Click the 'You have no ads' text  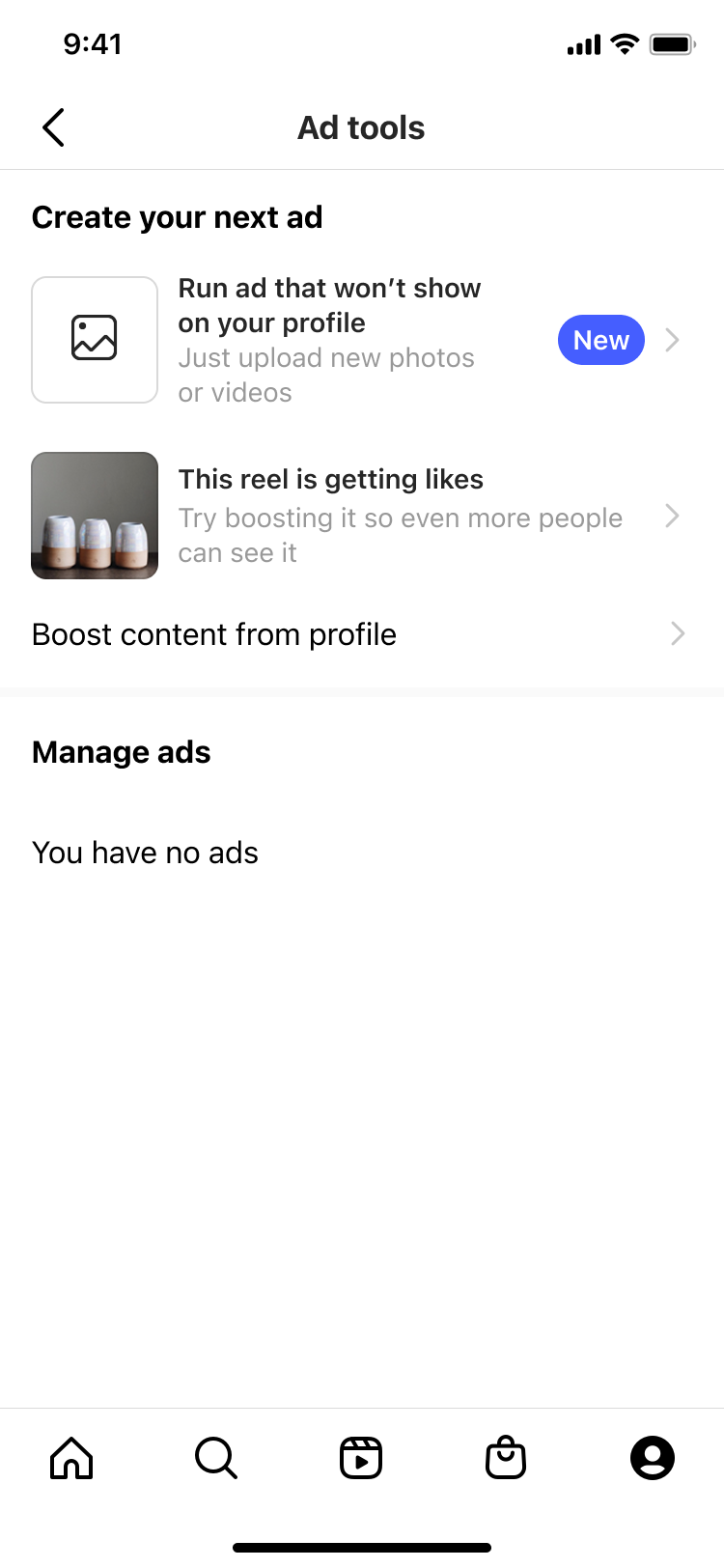(x=145, y=853)
